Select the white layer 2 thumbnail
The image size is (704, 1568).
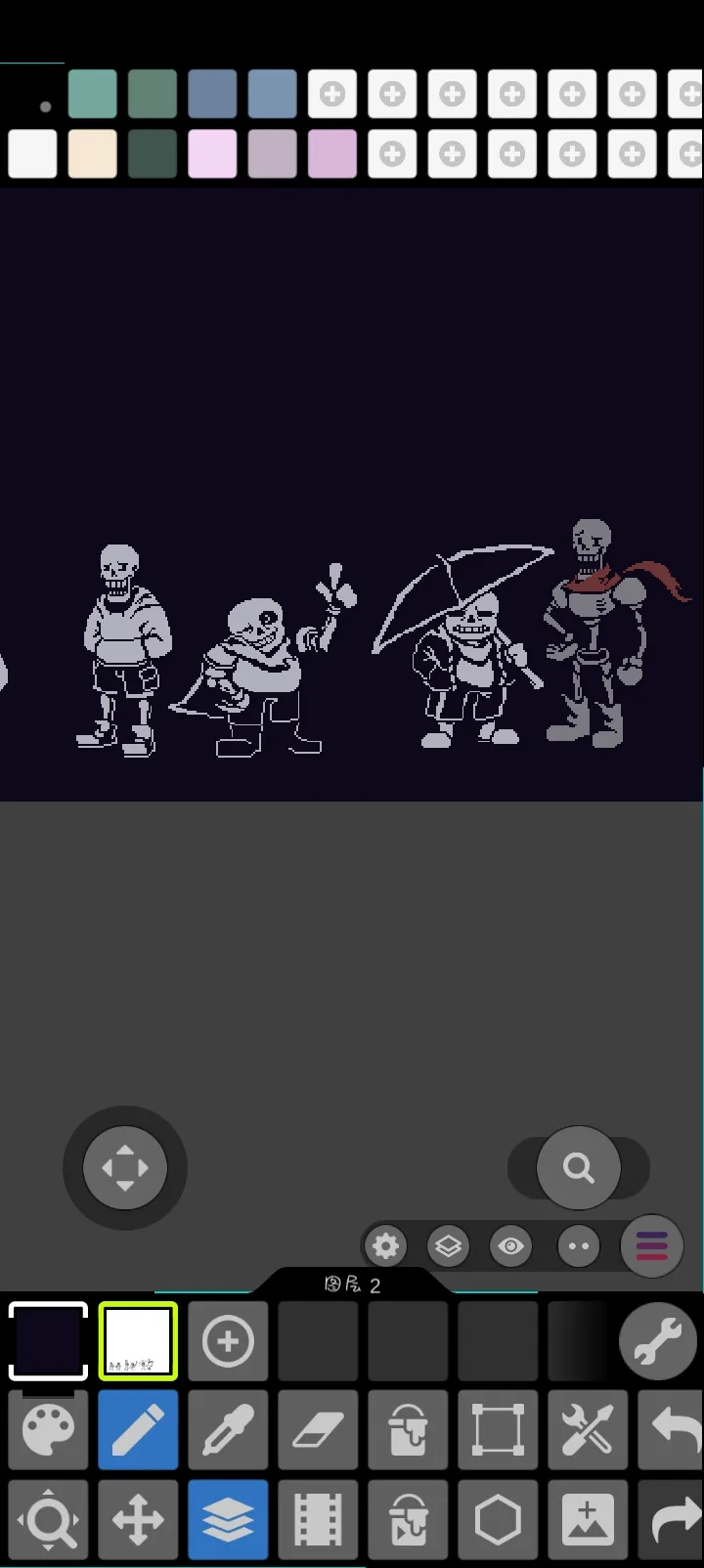click(138, 1341)
